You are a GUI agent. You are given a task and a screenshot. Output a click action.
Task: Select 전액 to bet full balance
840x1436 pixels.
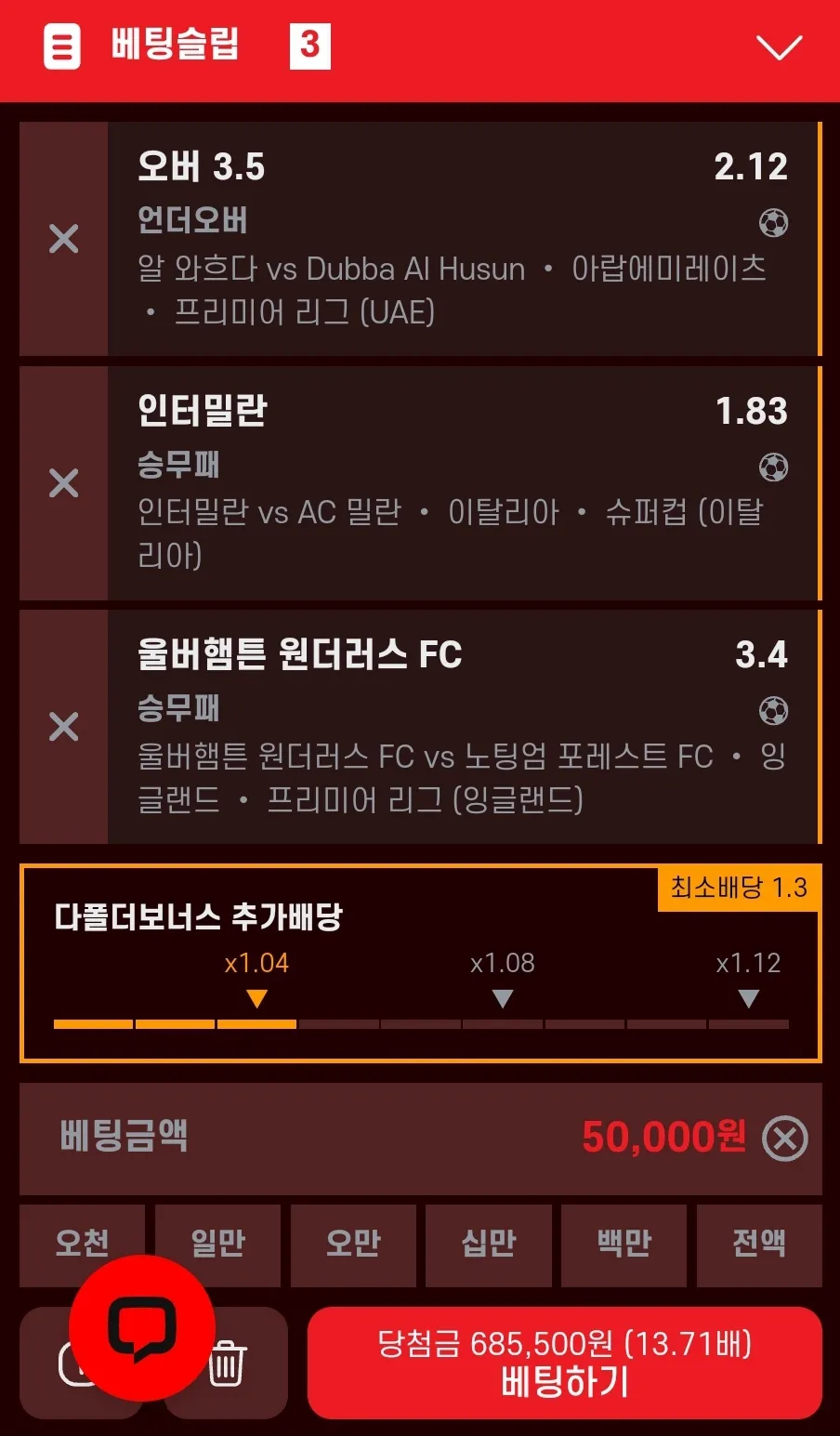pos(759,1244)
